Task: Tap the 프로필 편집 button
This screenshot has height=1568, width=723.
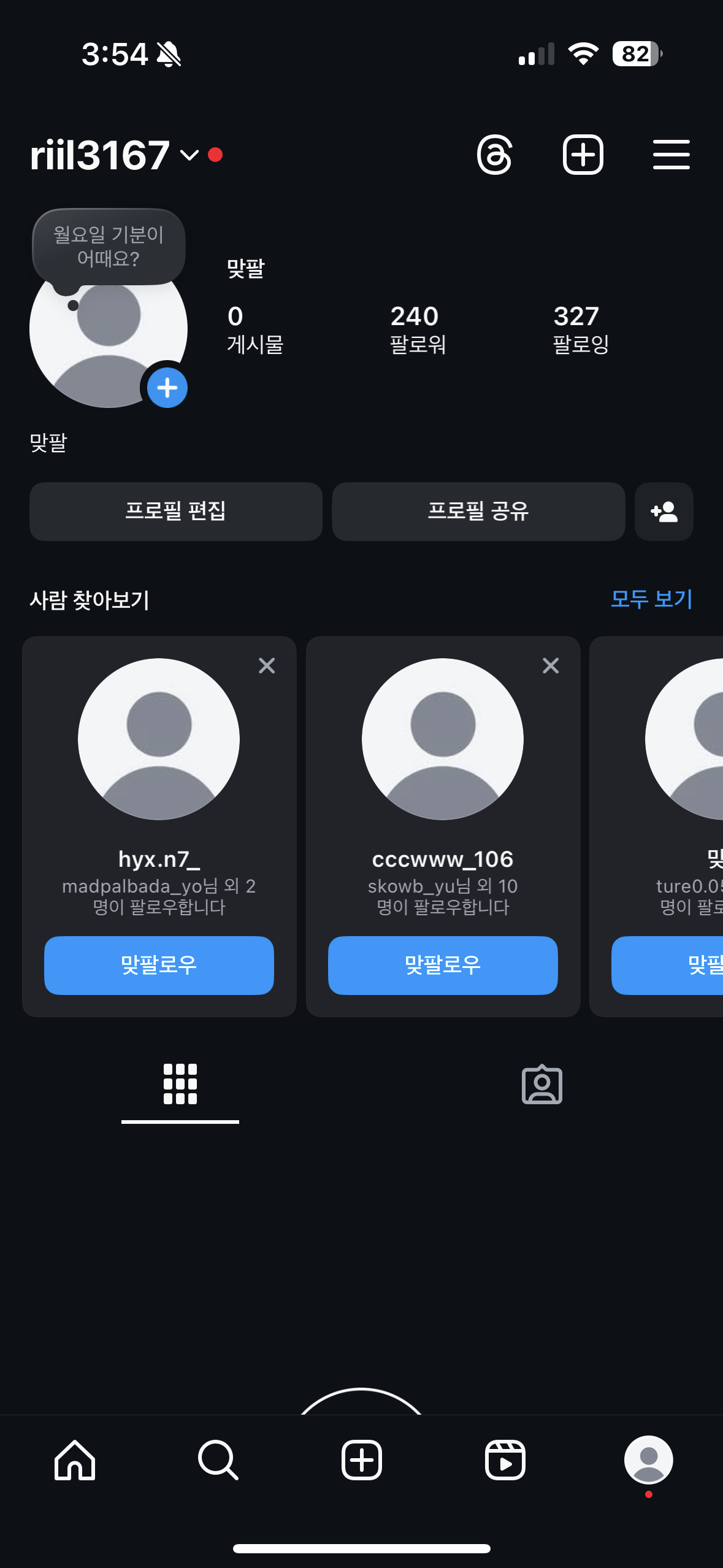Action: [176, 511]
